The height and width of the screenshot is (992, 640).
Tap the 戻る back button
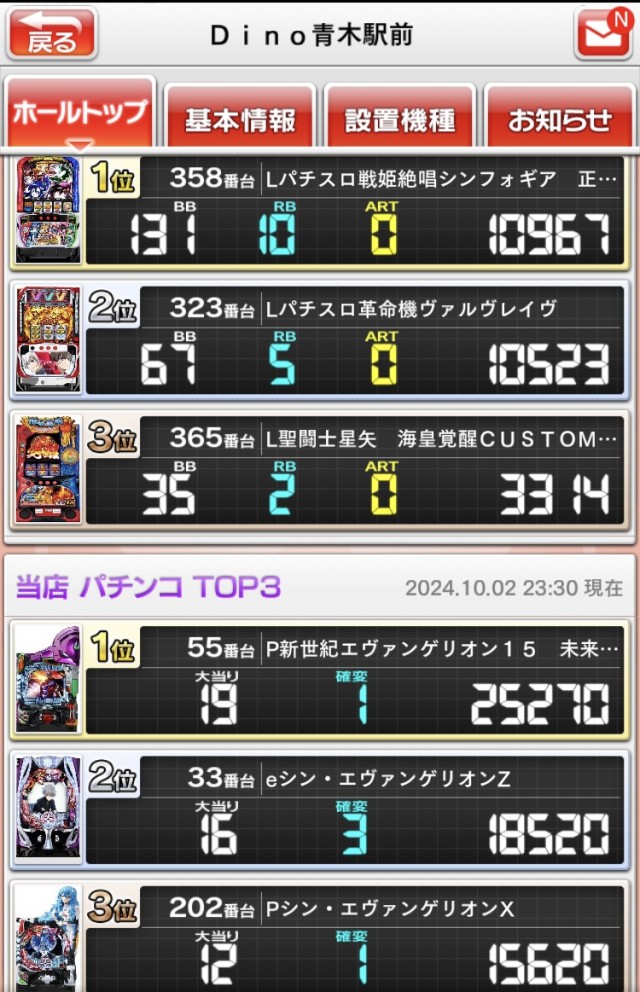(x=52, y=34)
